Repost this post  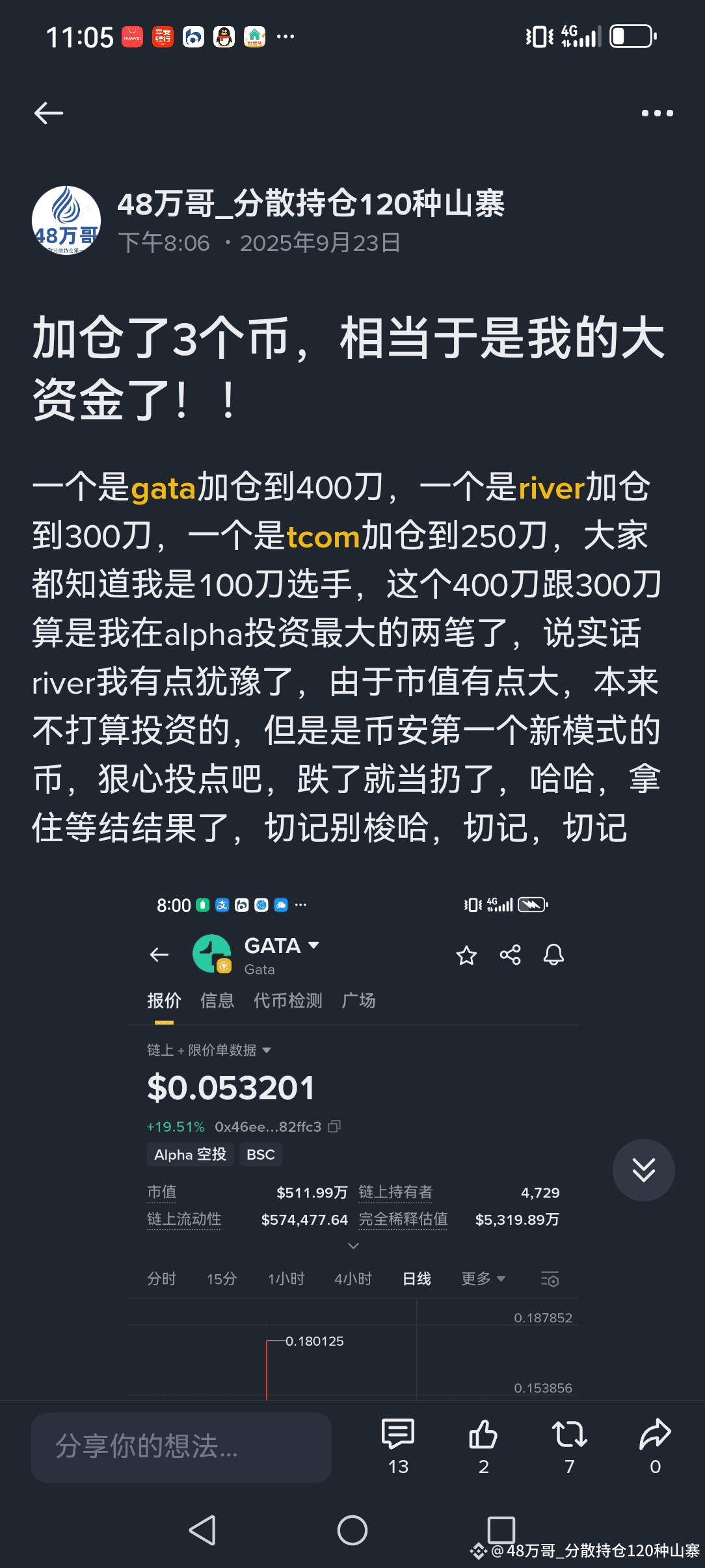point(569,1446)
